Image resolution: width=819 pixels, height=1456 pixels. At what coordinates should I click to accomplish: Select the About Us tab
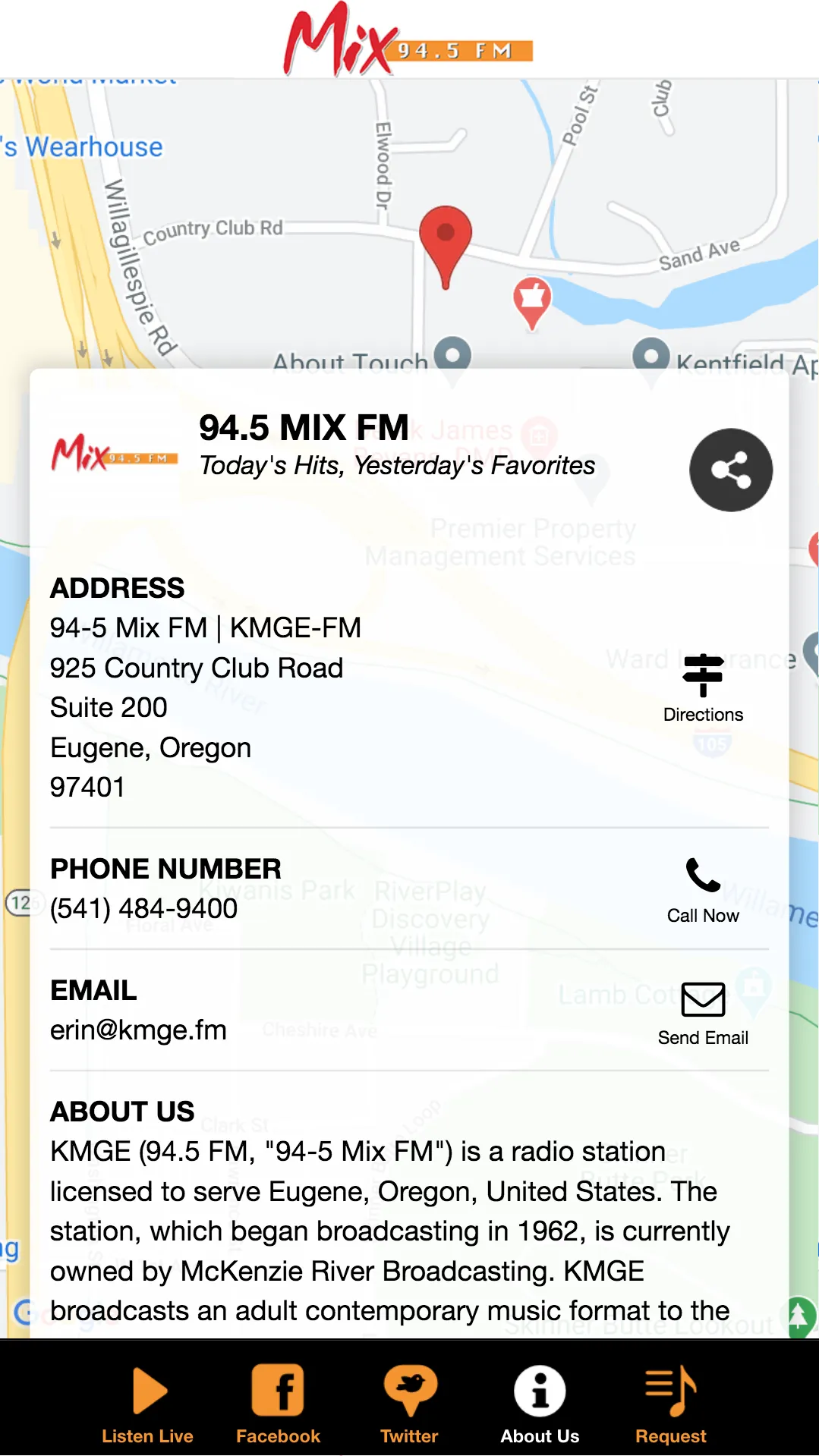pyautogui.click(x=540, y=1404)
